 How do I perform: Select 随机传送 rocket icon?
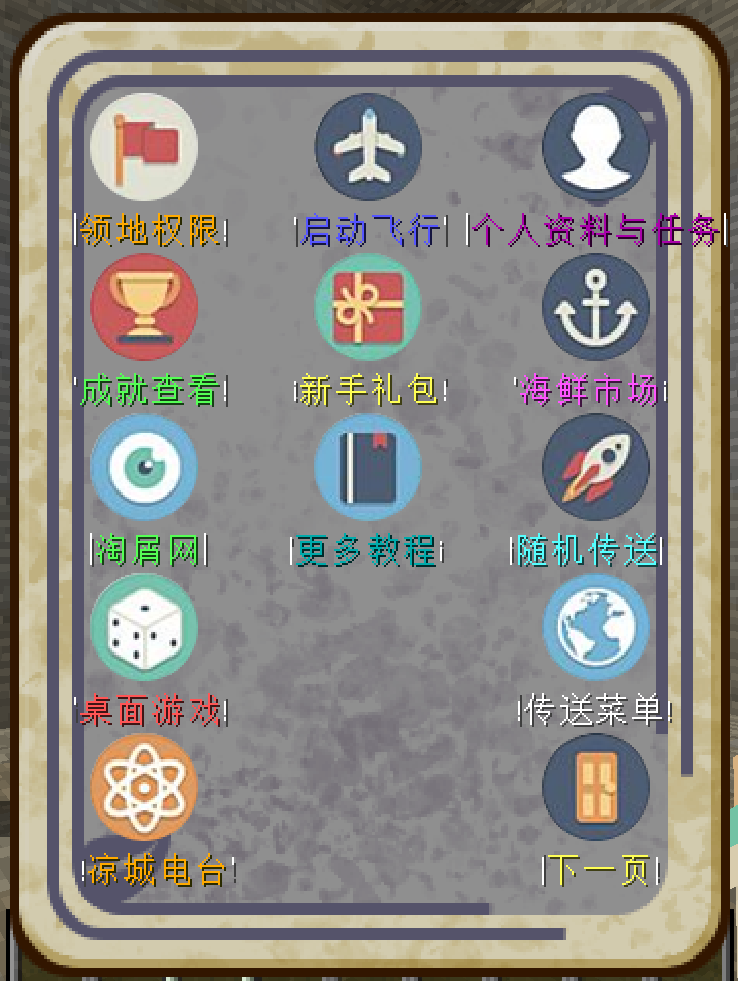tap(596, 467)
